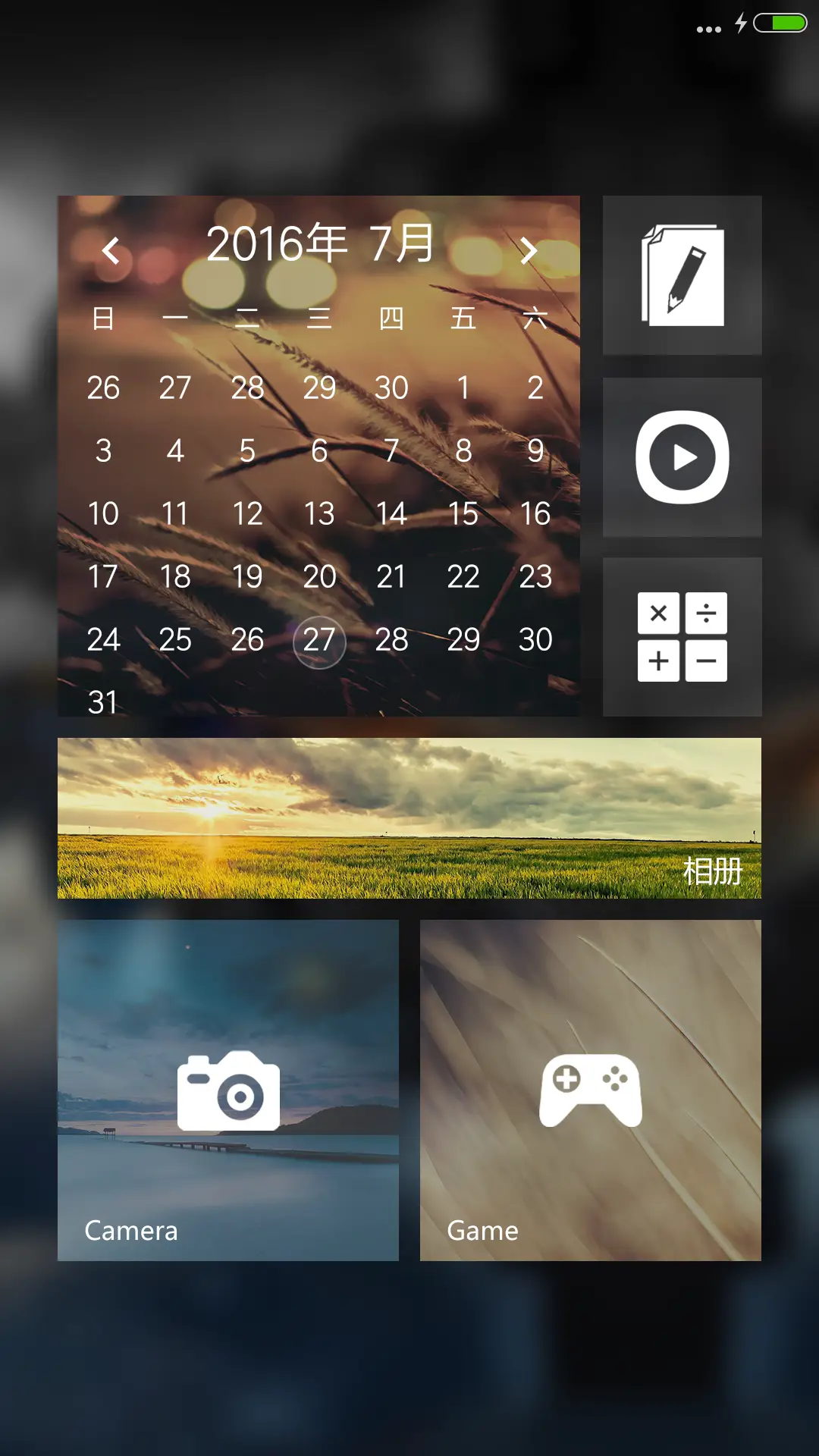Go to the next month in calendar

(529, 250)
